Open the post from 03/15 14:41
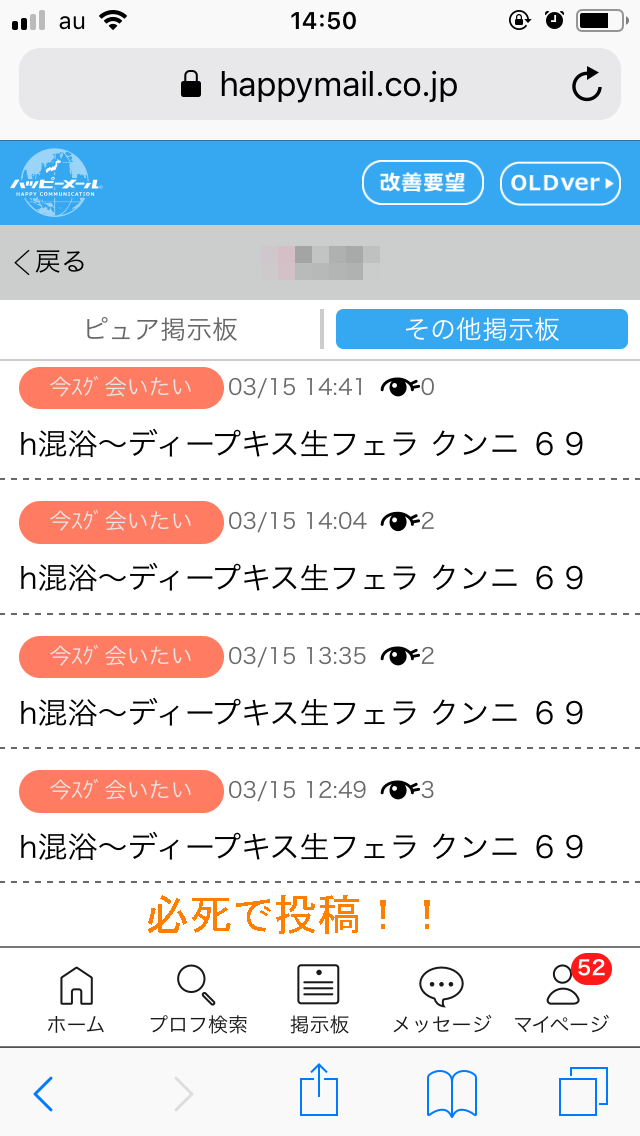 pos(301,443)
